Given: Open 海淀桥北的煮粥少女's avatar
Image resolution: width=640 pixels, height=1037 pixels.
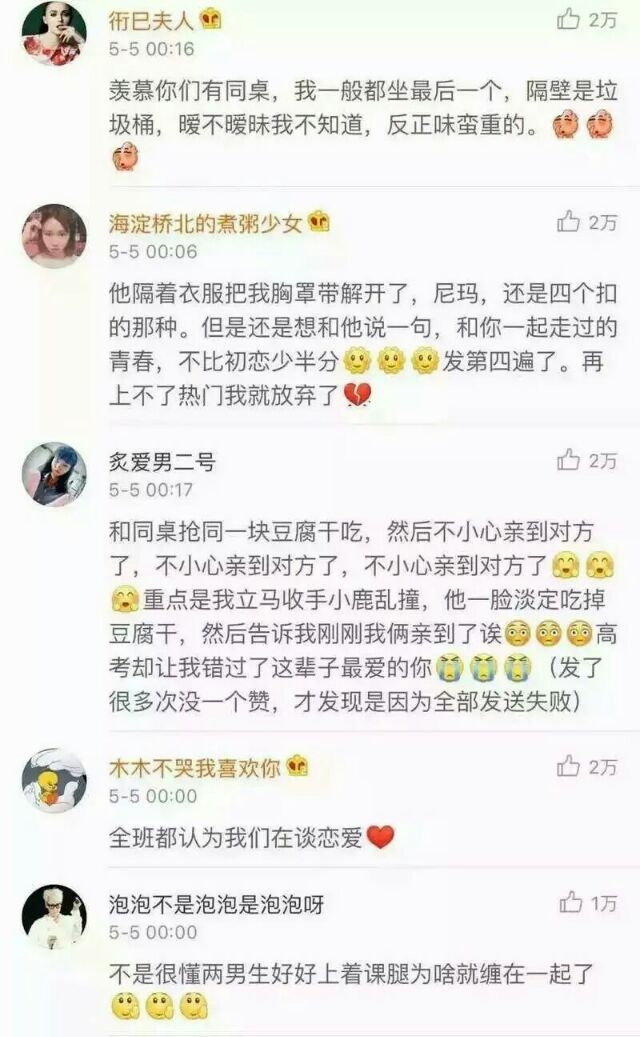Looking at the screenshot, I should point(54,236).
